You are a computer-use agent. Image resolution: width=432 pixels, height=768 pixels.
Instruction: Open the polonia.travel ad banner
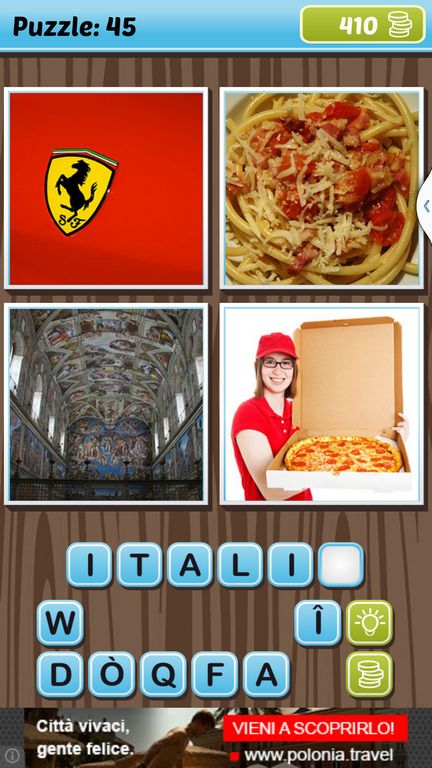pyautogui.click(x=216, y=738)
